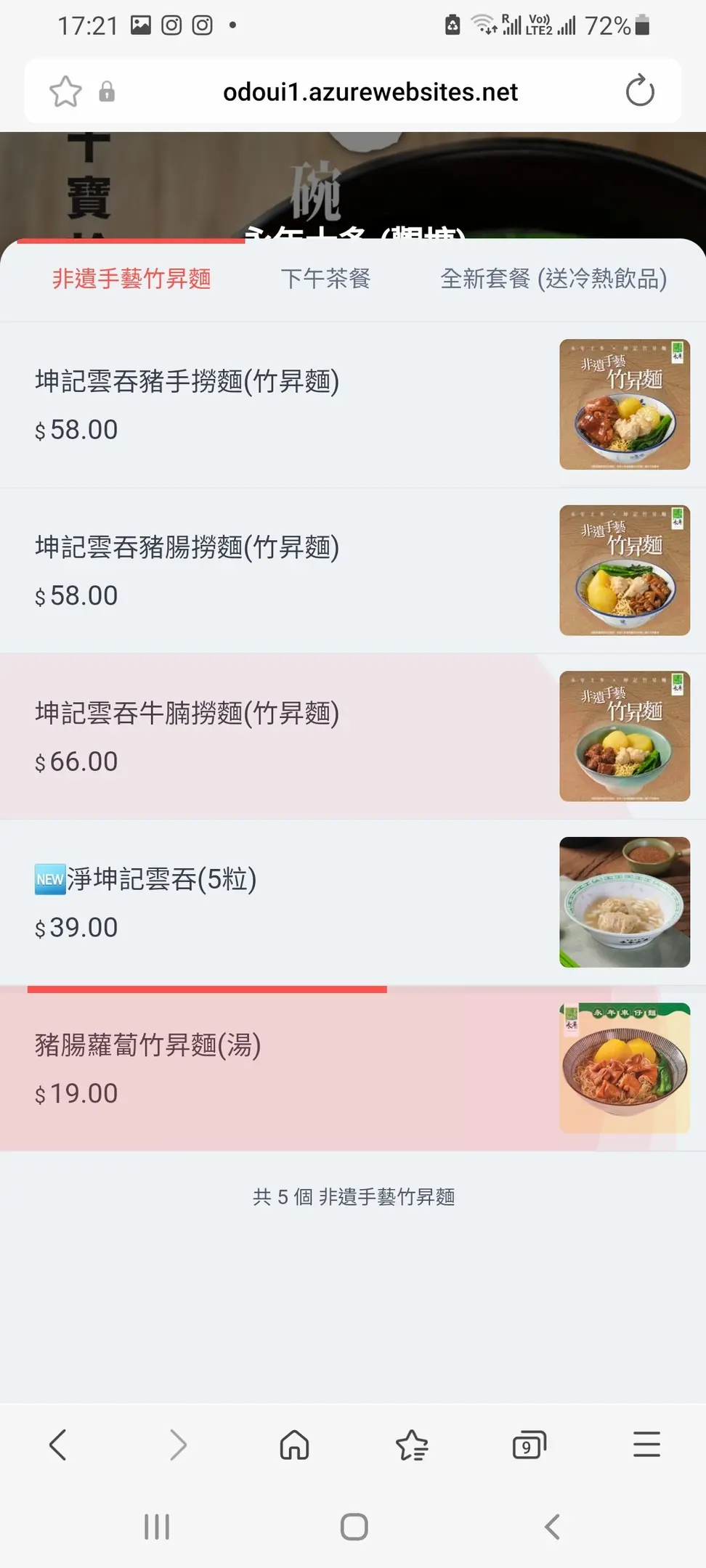Go back to the previous browser page
The image size is (706, 1568).
pos(58,1445)
